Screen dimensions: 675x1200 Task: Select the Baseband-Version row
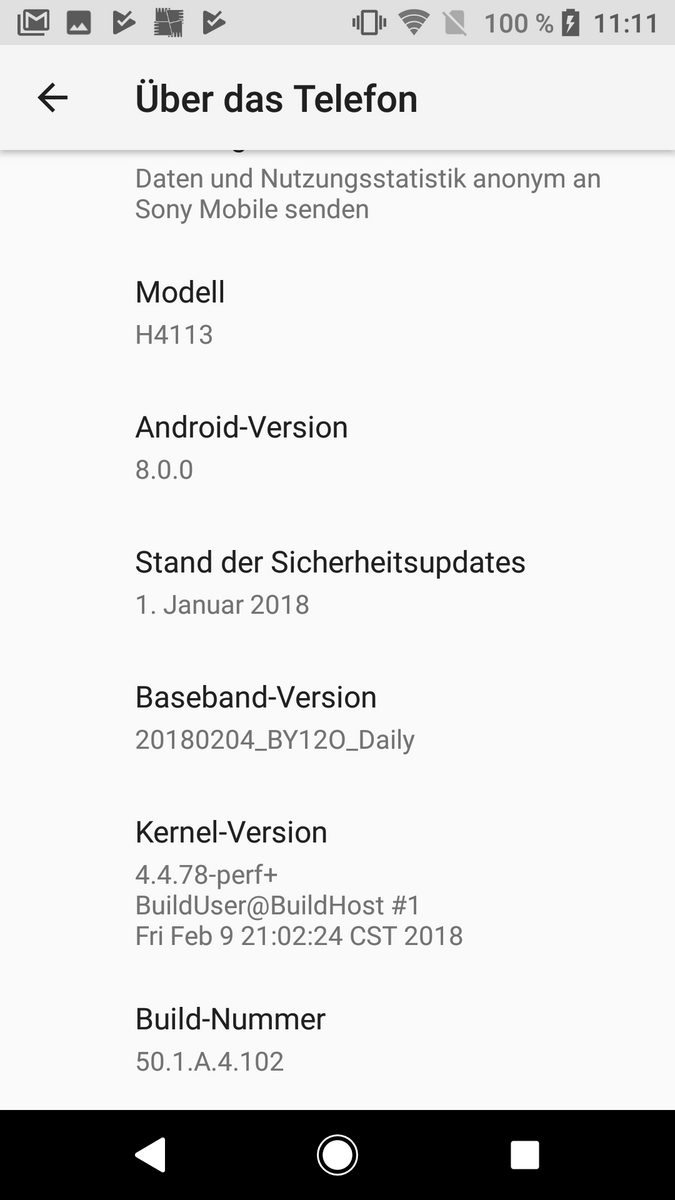(337, 717)
